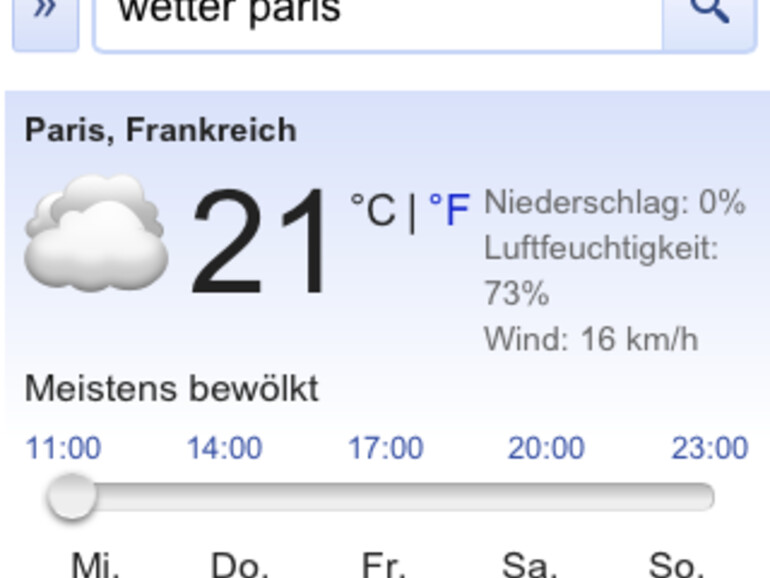Select the 17:00 time mark

pyautogui.click(x=385, y=448)
